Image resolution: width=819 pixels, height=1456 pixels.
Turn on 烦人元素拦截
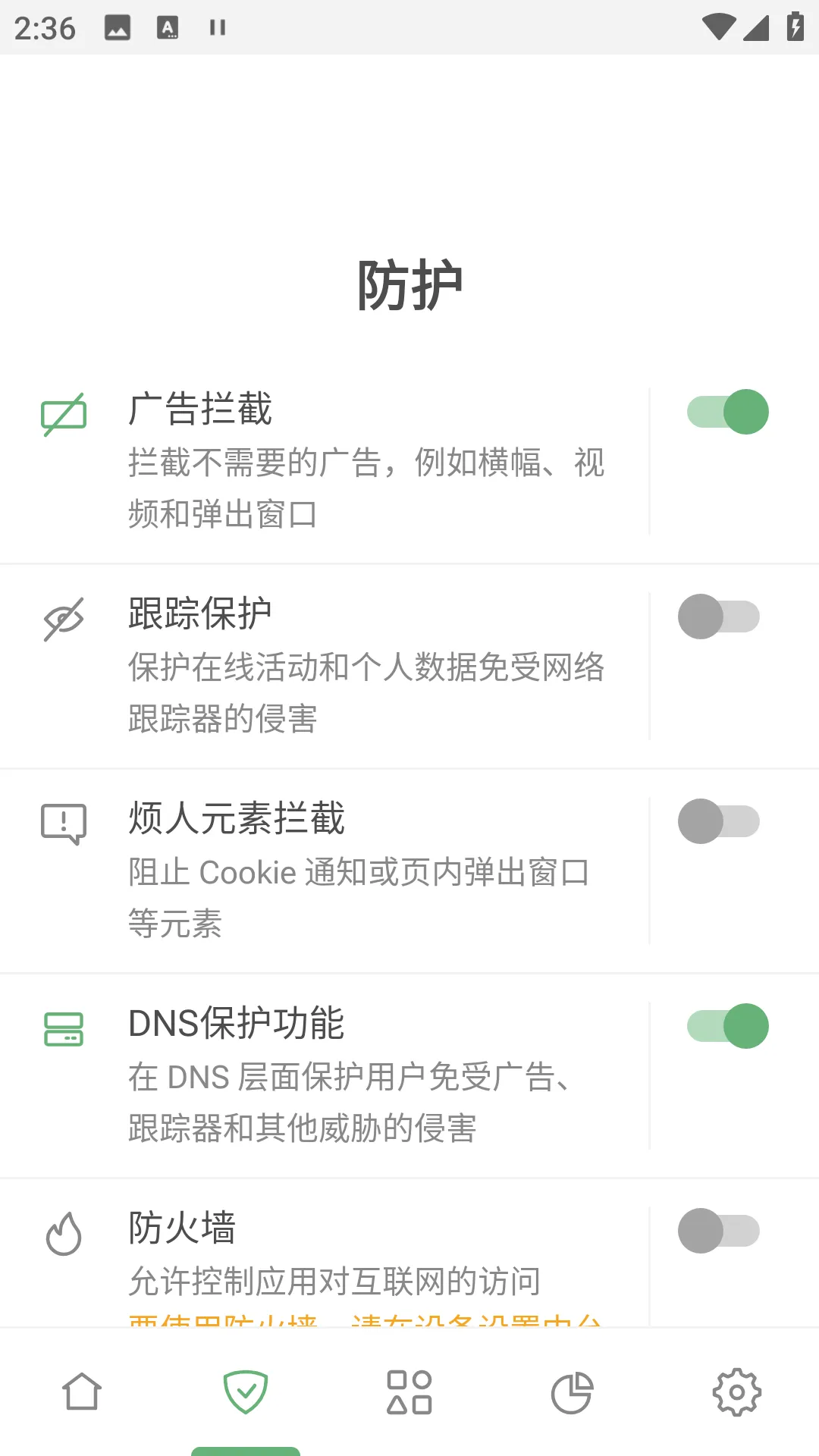[718, 821]
